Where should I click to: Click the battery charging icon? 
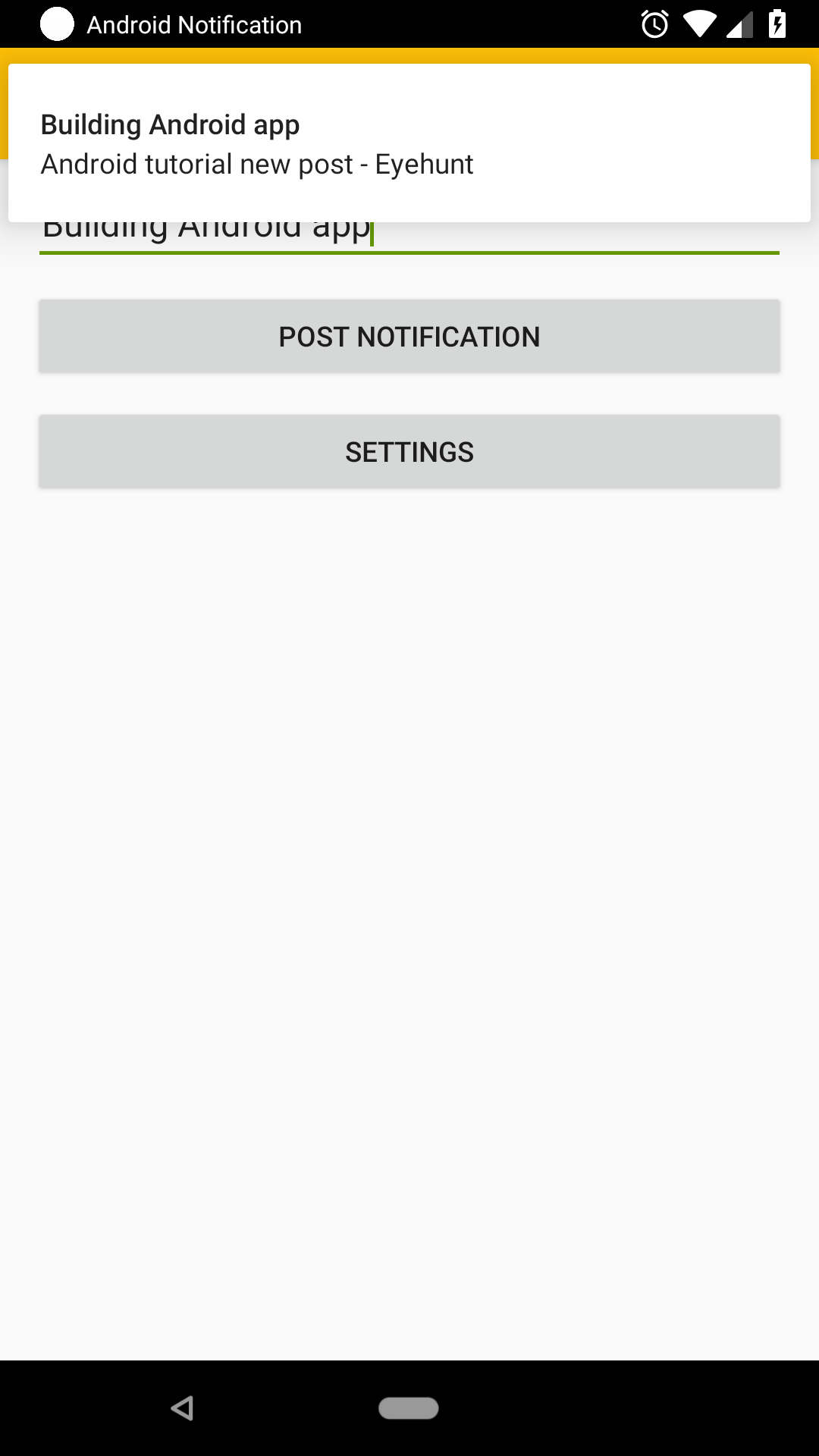tap(778, 24)
